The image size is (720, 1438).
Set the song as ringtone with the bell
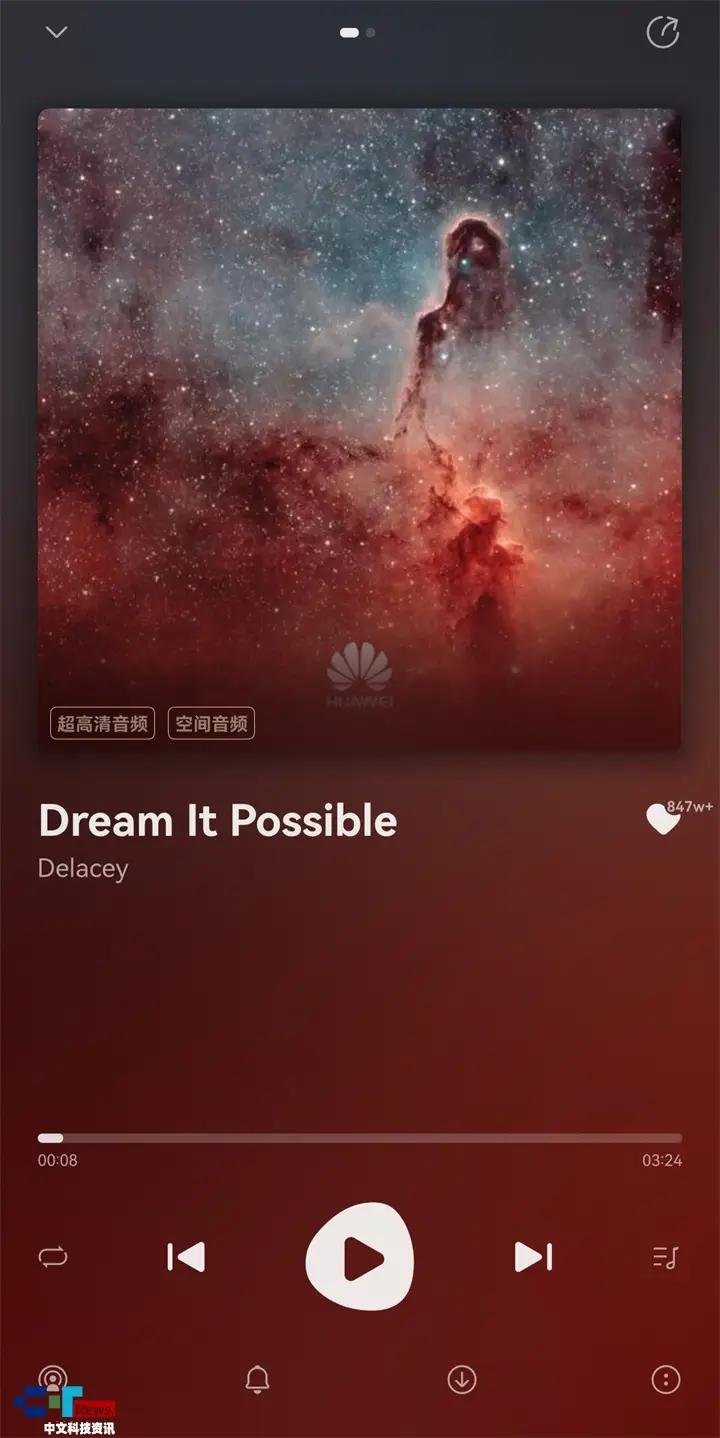258,1380
